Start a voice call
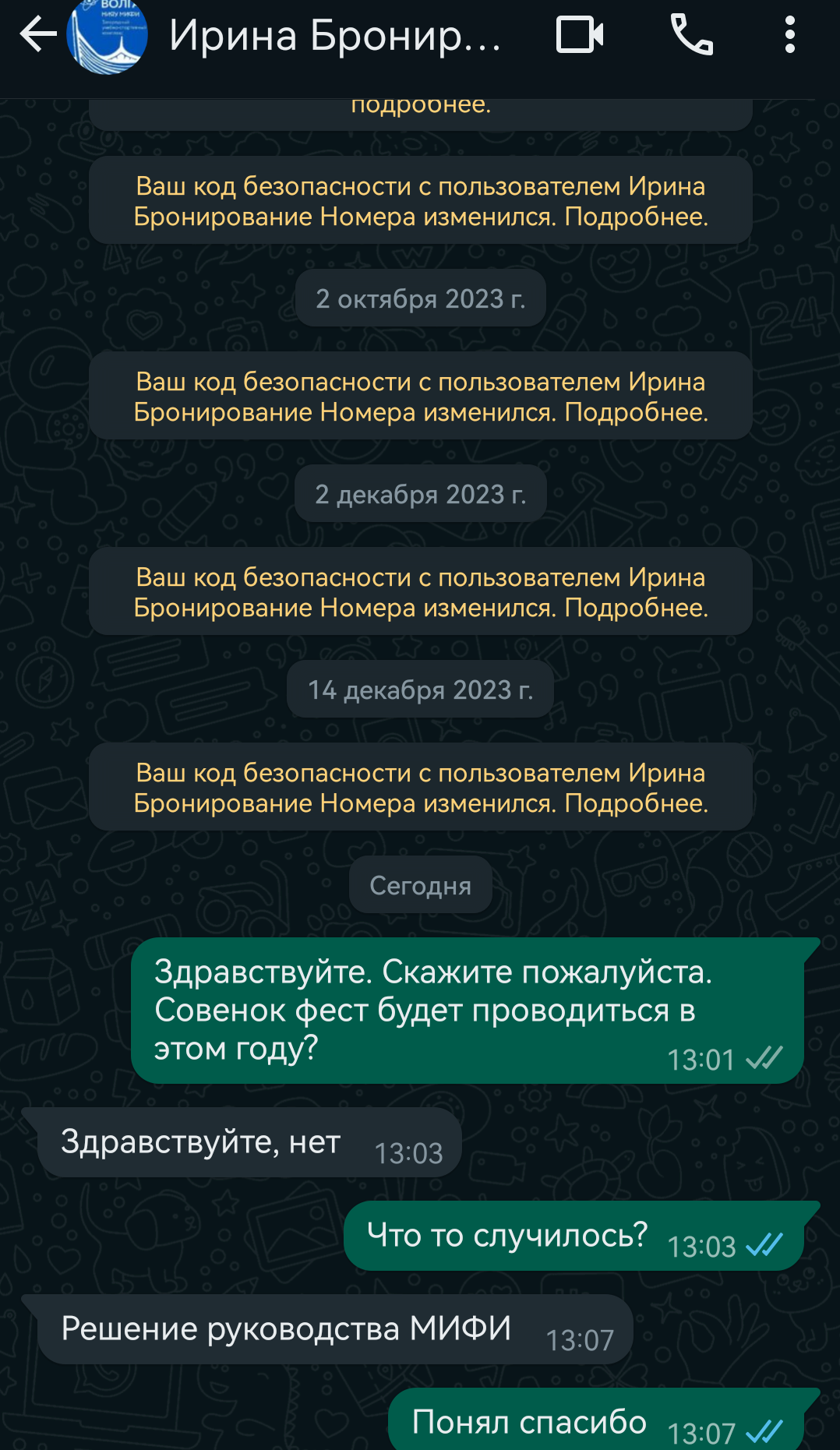Viewport: 840px width, 1450px height. [692, 35]
